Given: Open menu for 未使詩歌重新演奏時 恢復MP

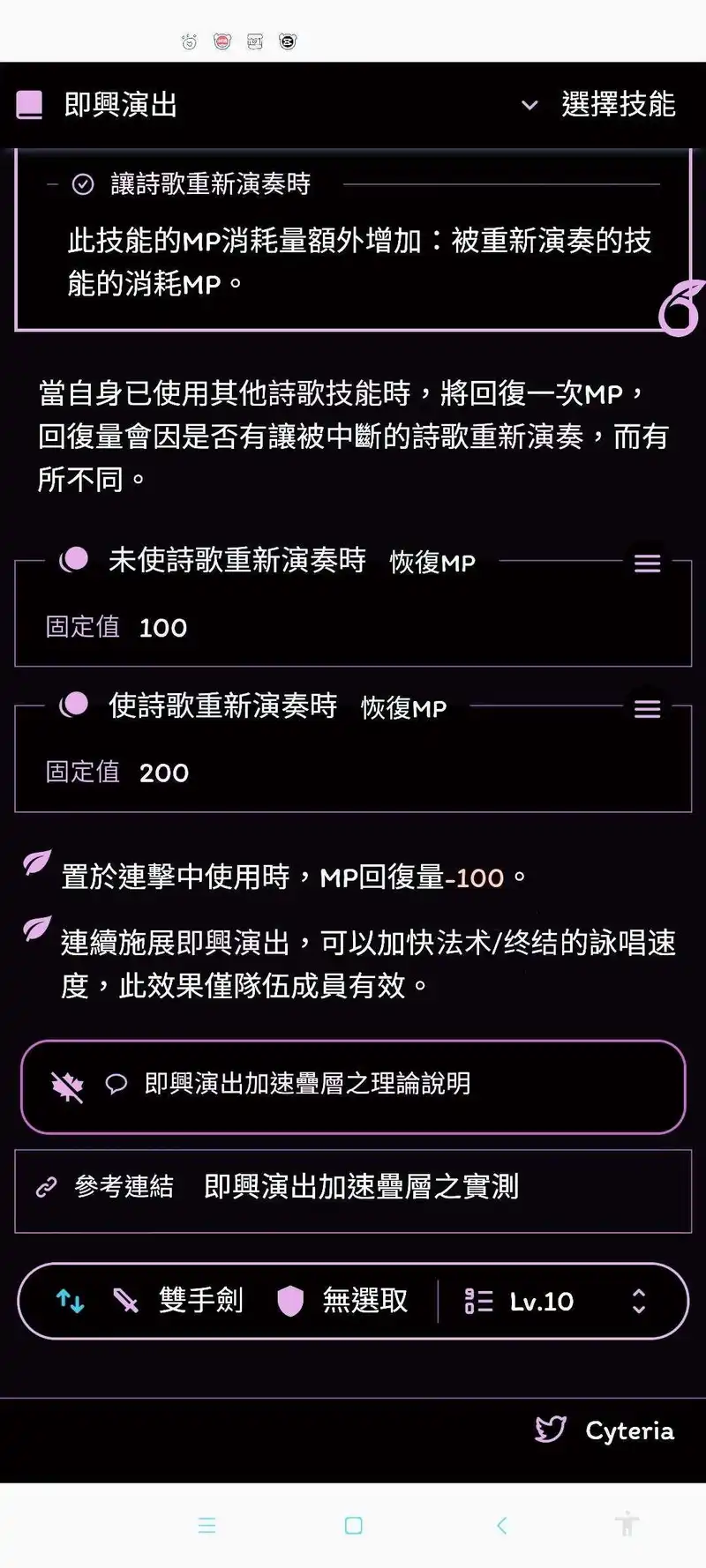Looking at the screenshot, I should (x=647, y=564).
